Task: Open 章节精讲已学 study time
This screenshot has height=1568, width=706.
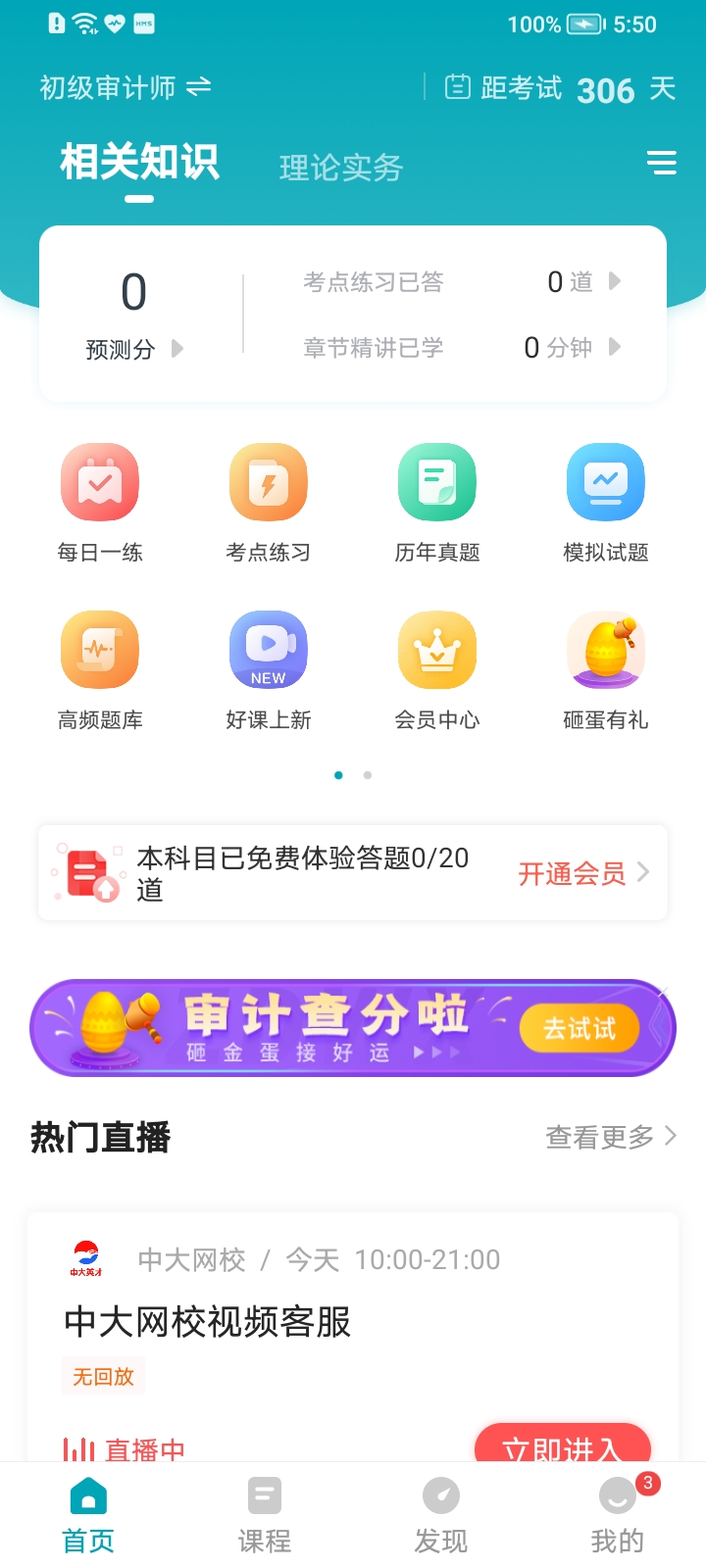Action: click(461, 347)
